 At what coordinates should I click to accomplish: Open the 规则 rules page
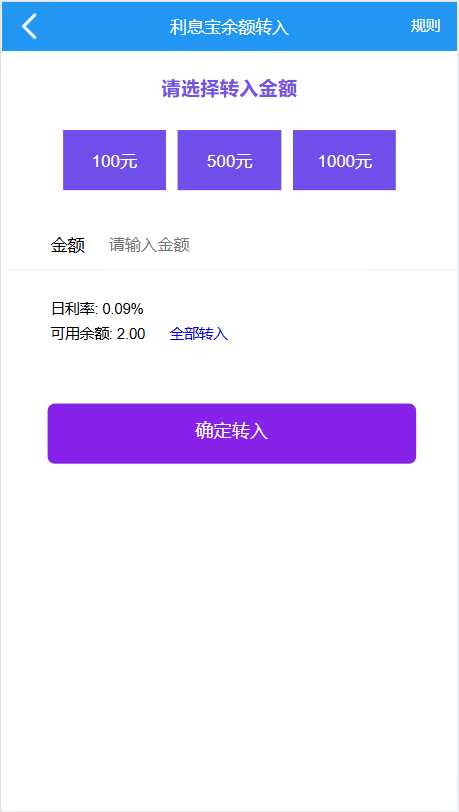(425, 26)
